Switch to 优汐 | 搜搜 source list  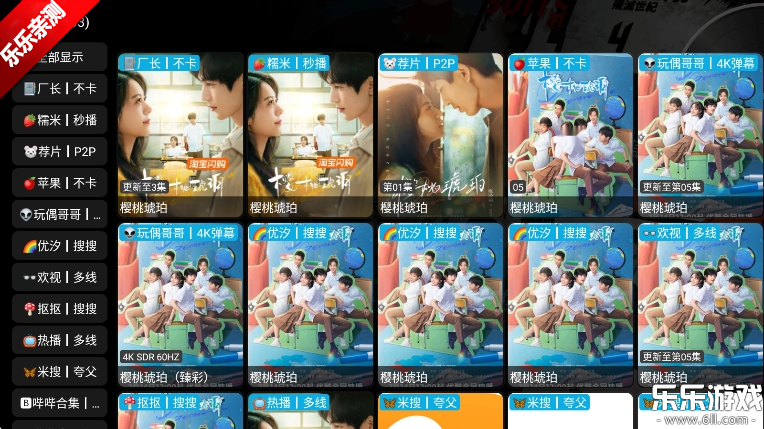60,246
